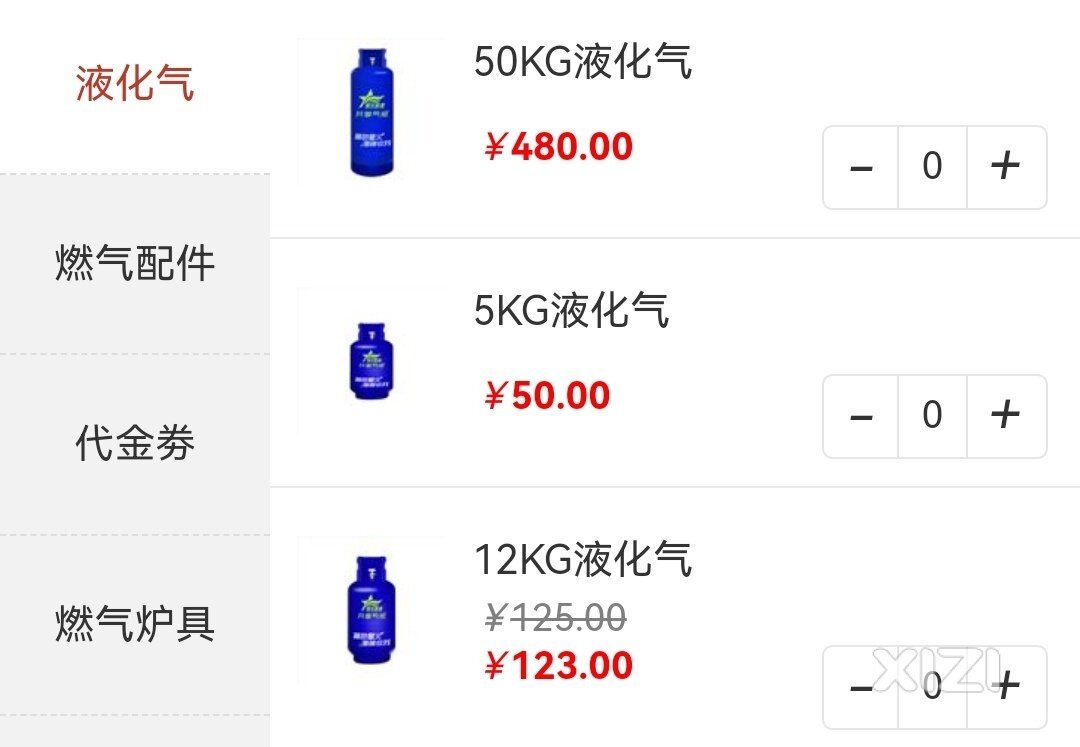Switch to the 燃气配件 category
Viewport: 1080px width, 747px height.
pyautogui.click(x=134, y=264)
